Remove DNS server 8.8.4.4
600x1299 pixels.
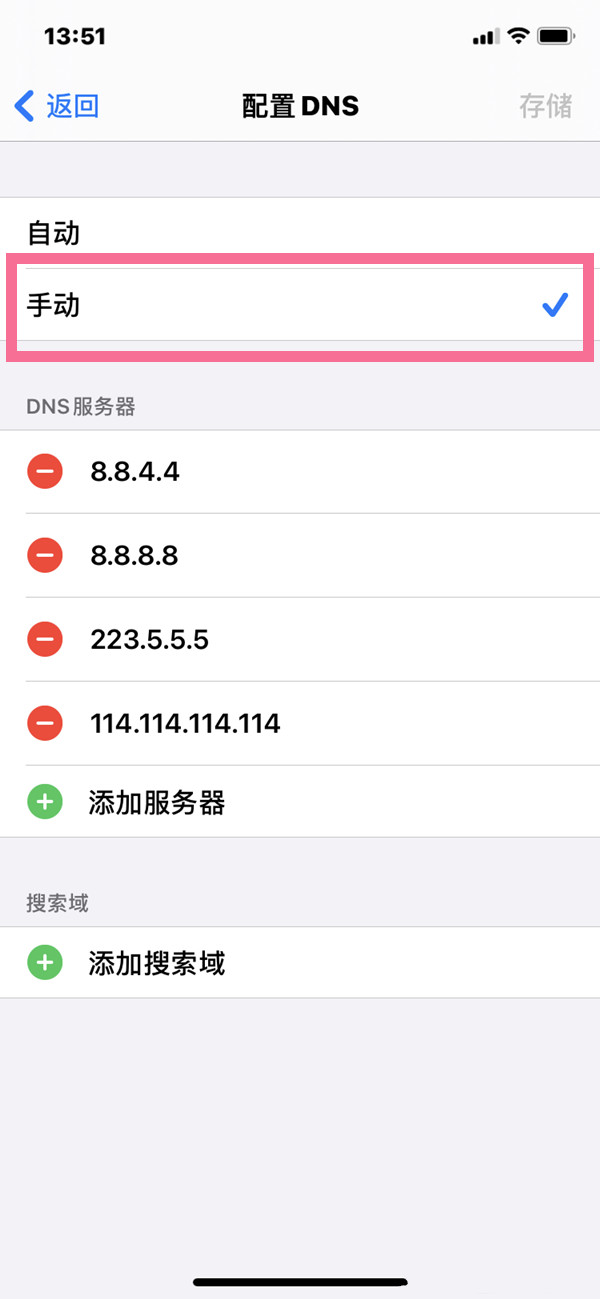pos(45,471)
